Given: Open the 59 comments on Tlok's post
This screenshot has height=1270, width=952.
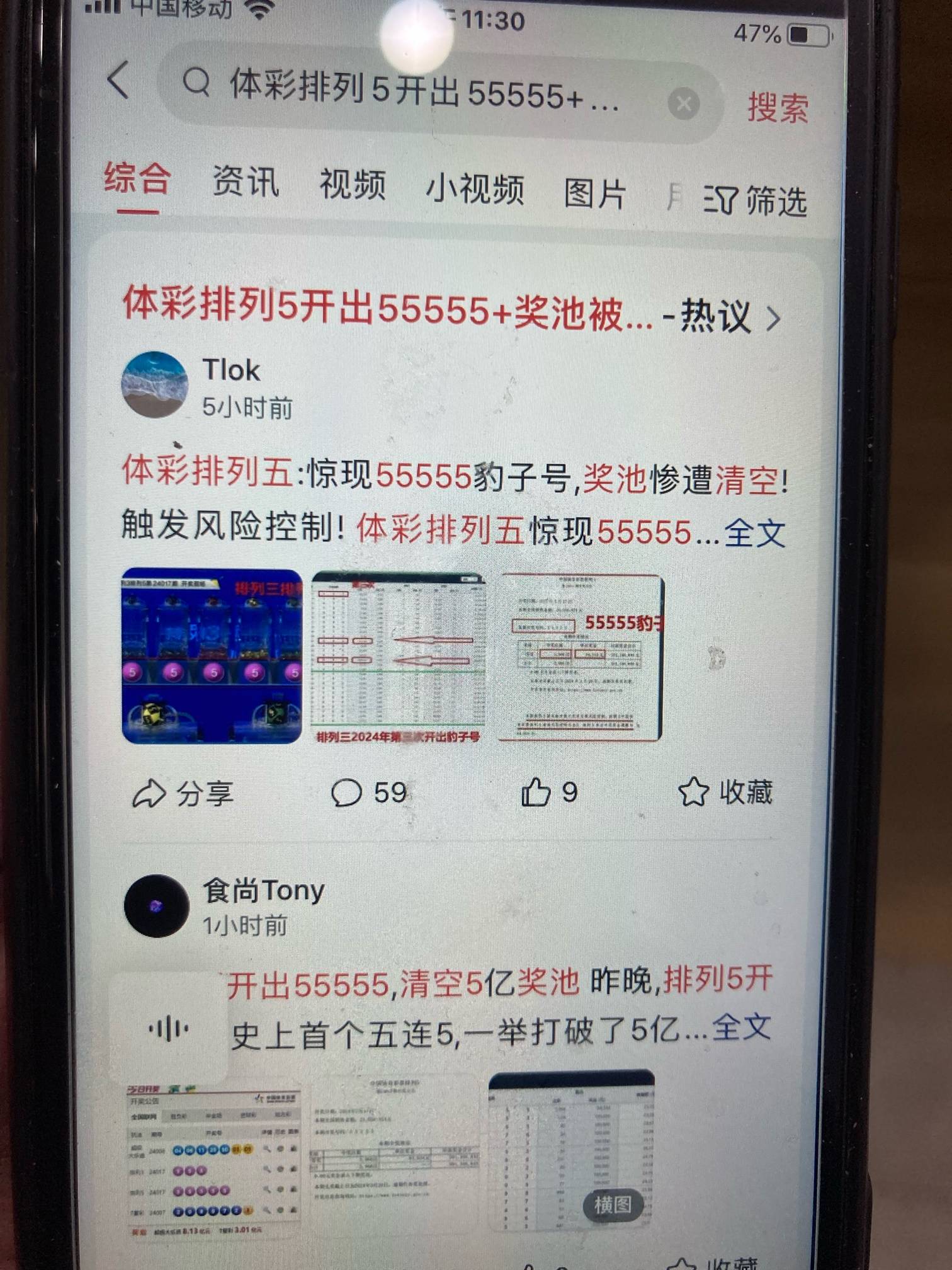Looking at the screenshot, I should (369, 793).
